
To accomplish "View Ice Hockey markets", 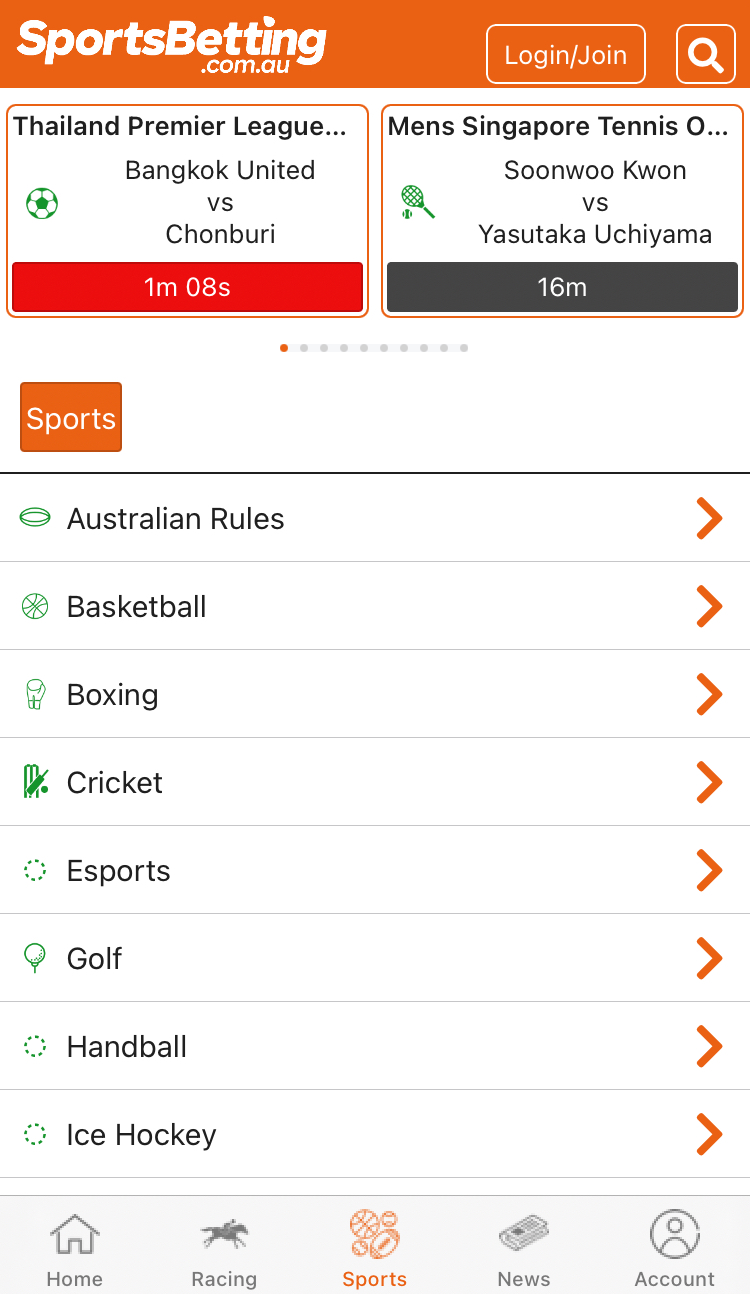I will [x=375, y=1134].
